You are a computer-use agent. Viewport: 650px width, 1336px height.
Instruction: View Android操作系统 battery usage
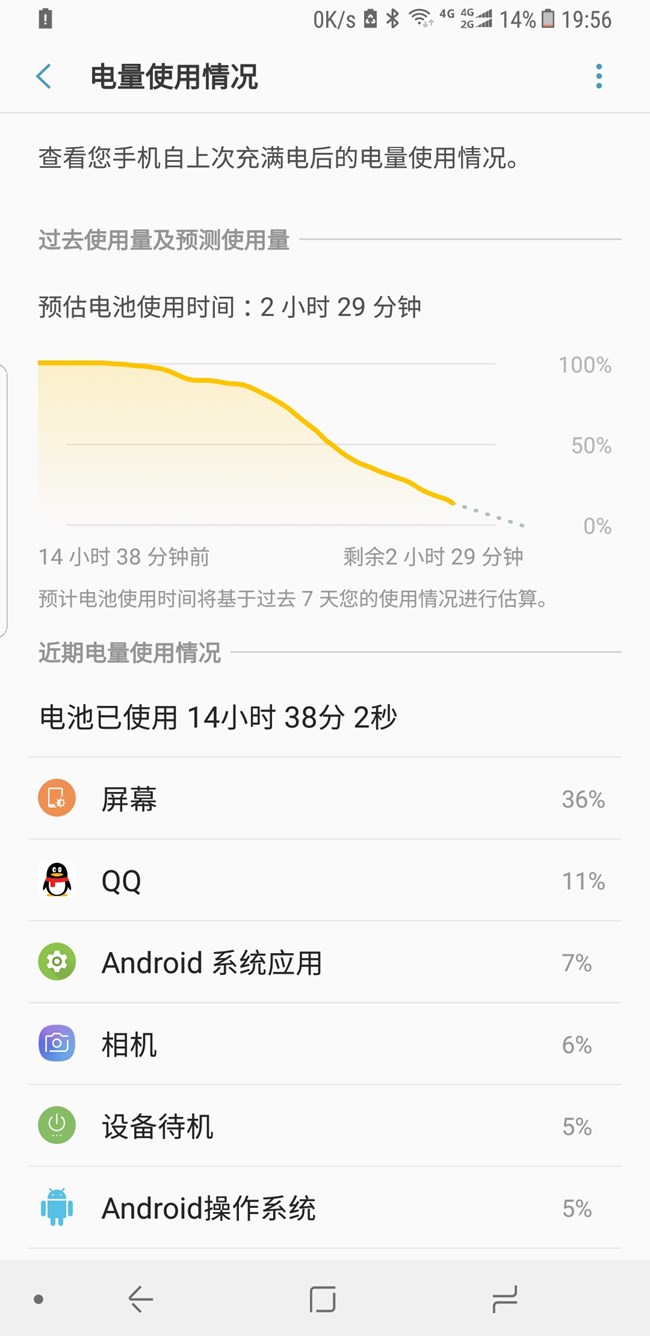coord(325,1209)
